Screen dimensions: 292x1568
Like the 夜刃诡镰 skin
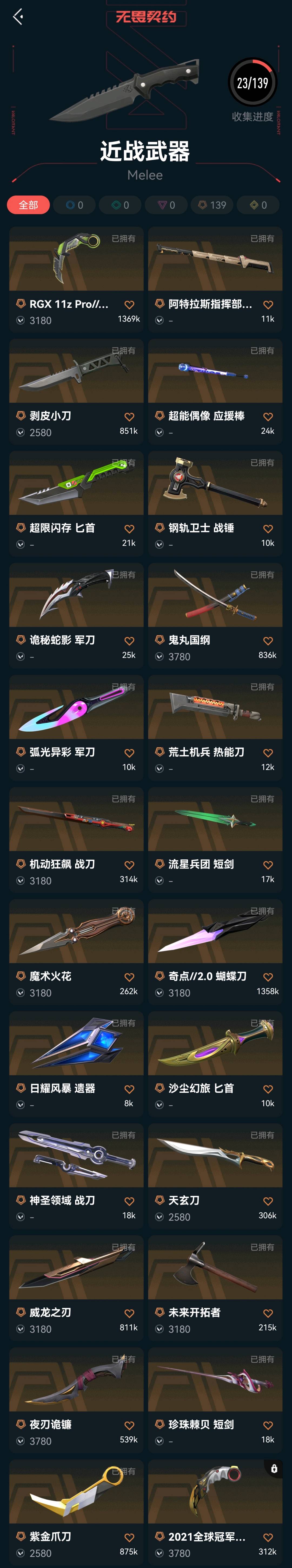coord(129,1426)
